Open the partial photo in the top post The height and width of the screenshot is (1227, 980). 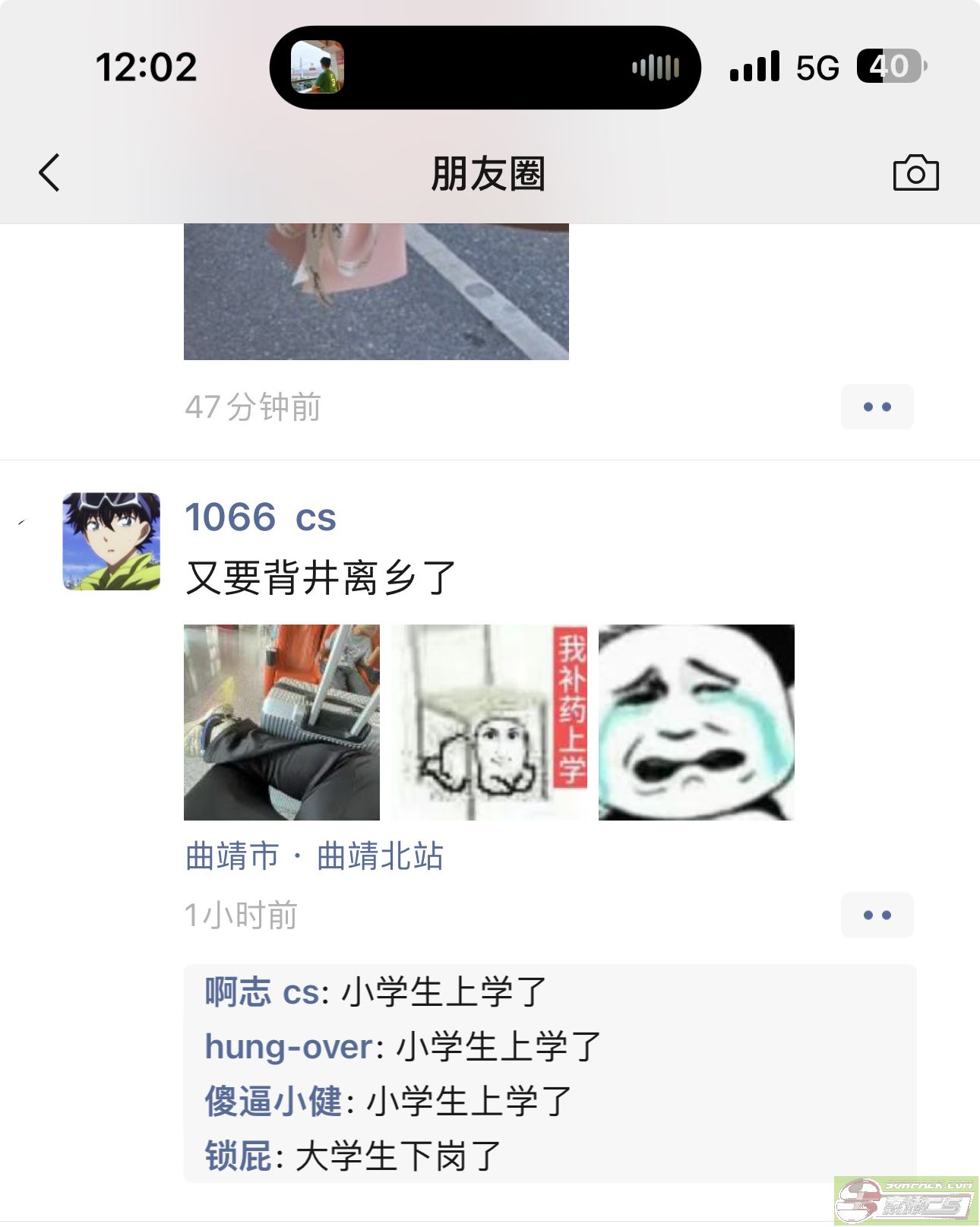click(376, 291)
